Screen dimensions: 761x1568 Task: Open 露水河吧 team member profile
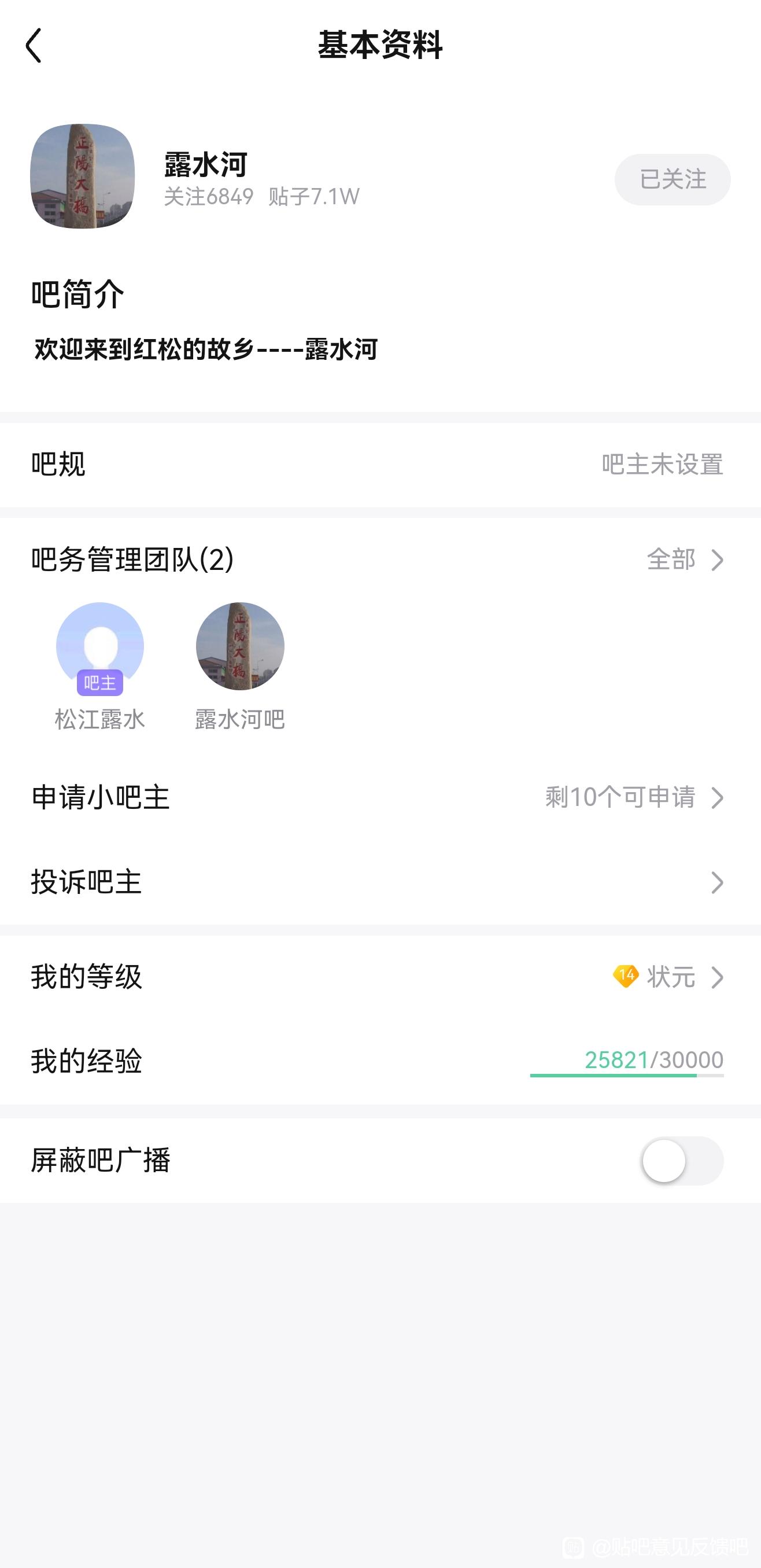[x=239, y=647]
